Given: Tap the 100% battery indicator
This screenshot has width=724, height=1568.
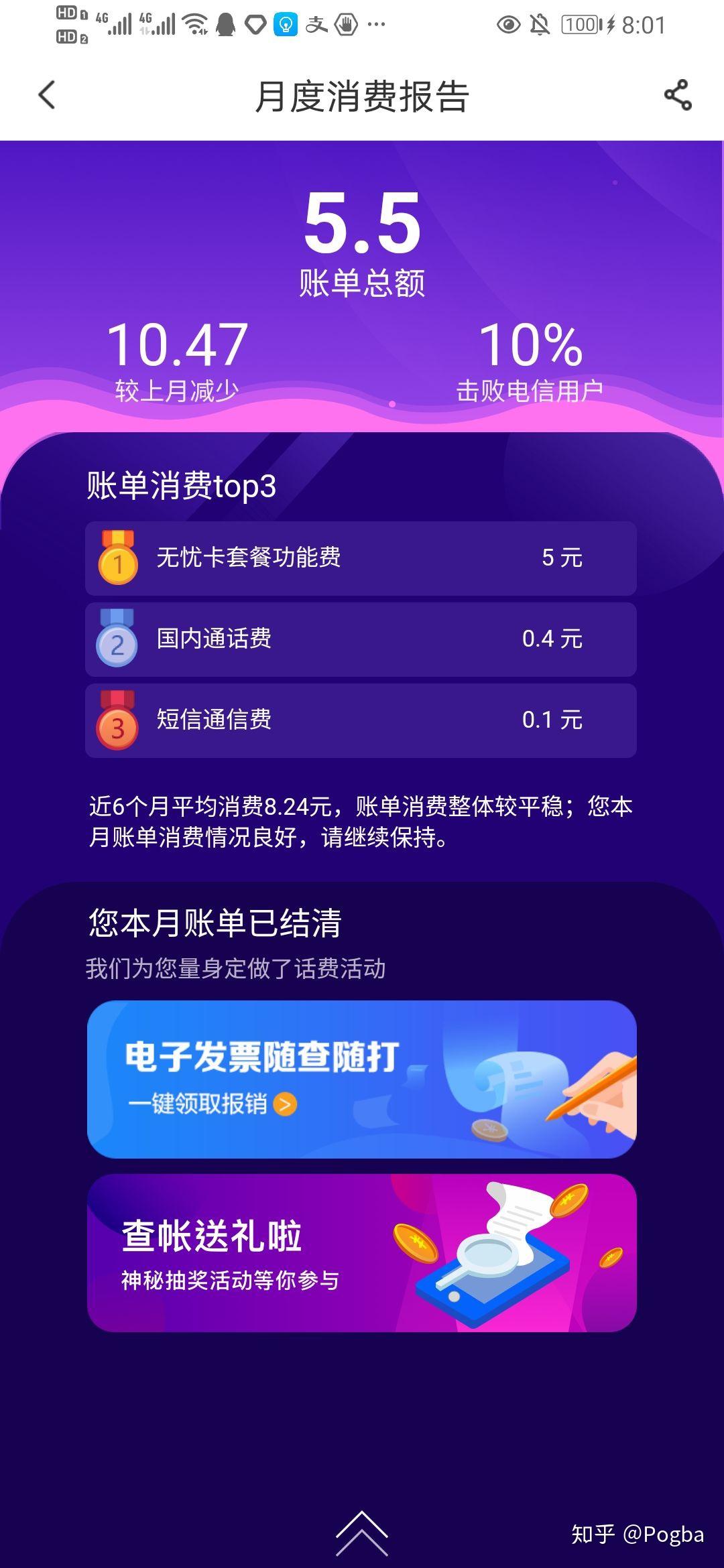Looking at the screenshot, I should [581, 24].
